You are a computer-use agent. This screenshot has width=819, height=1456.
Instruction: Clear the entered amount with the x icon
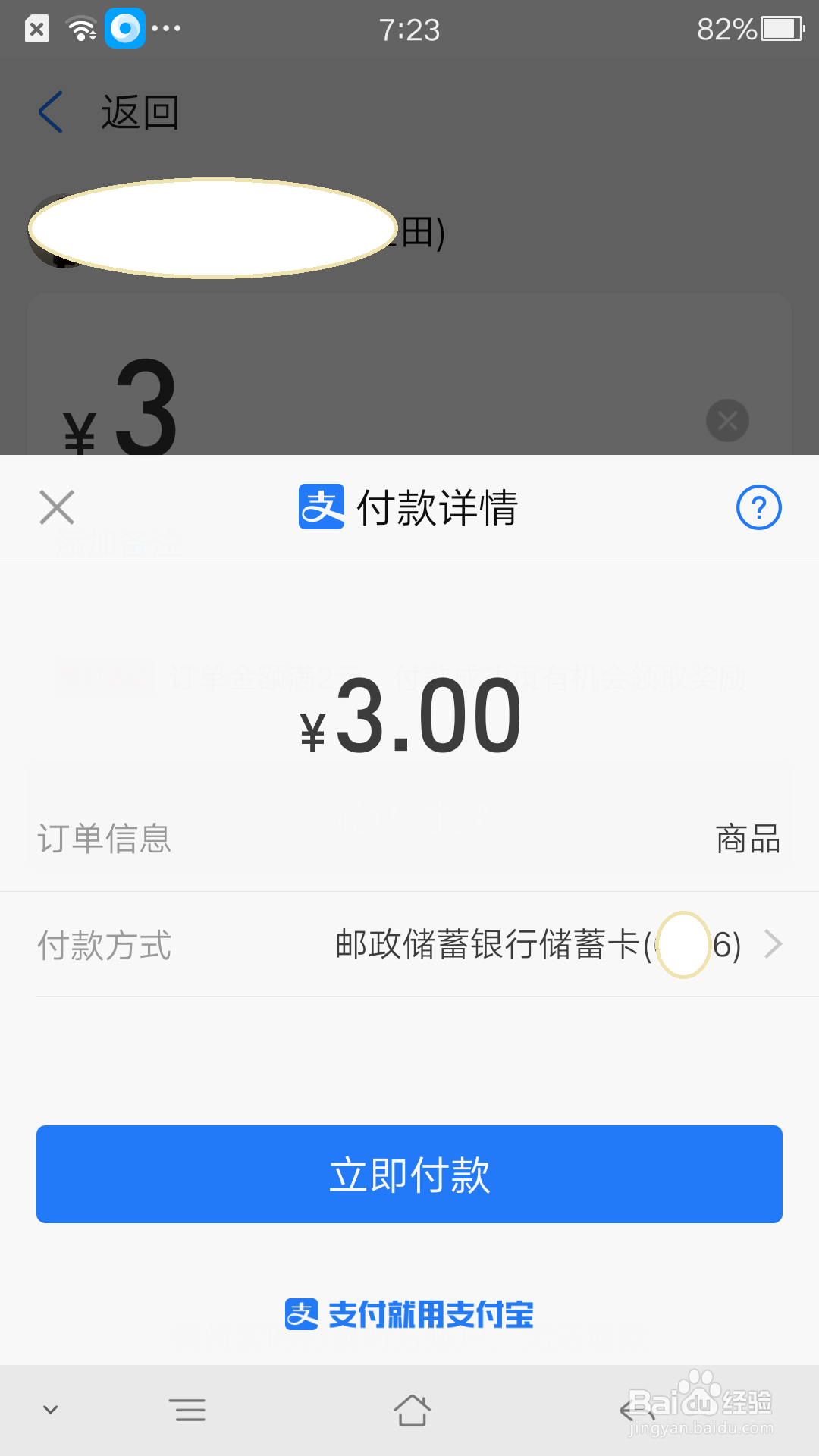click(726, 419)
